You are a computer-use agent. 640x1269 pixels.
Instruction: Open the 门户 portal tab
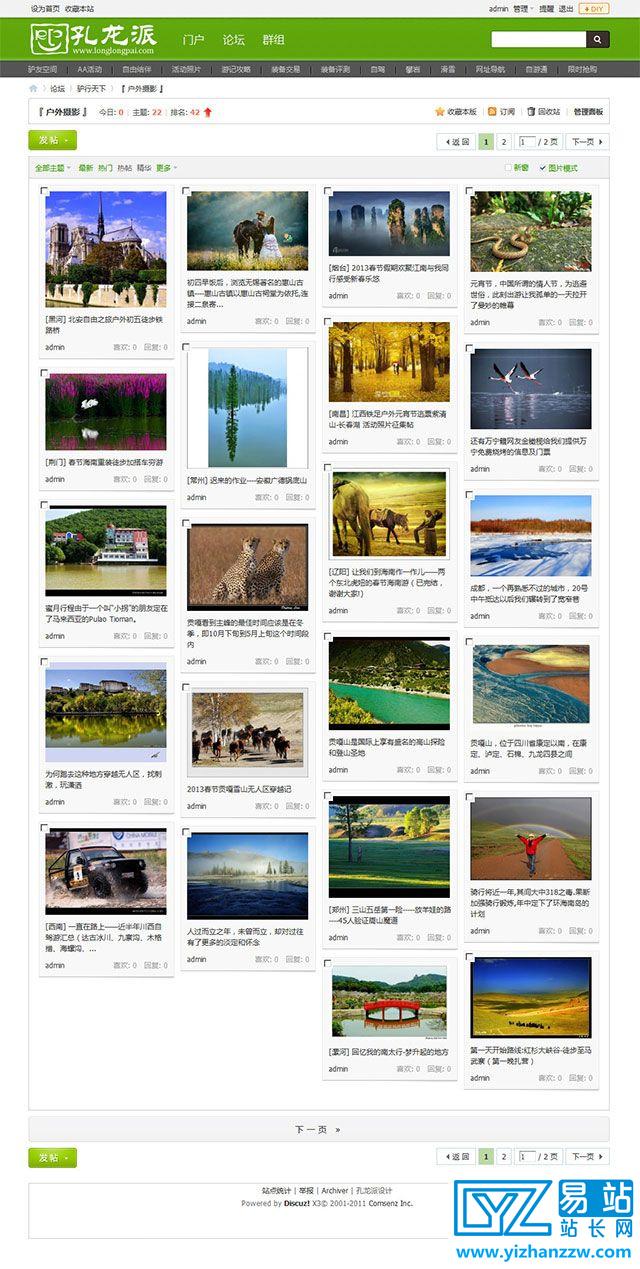click(193, 40)
